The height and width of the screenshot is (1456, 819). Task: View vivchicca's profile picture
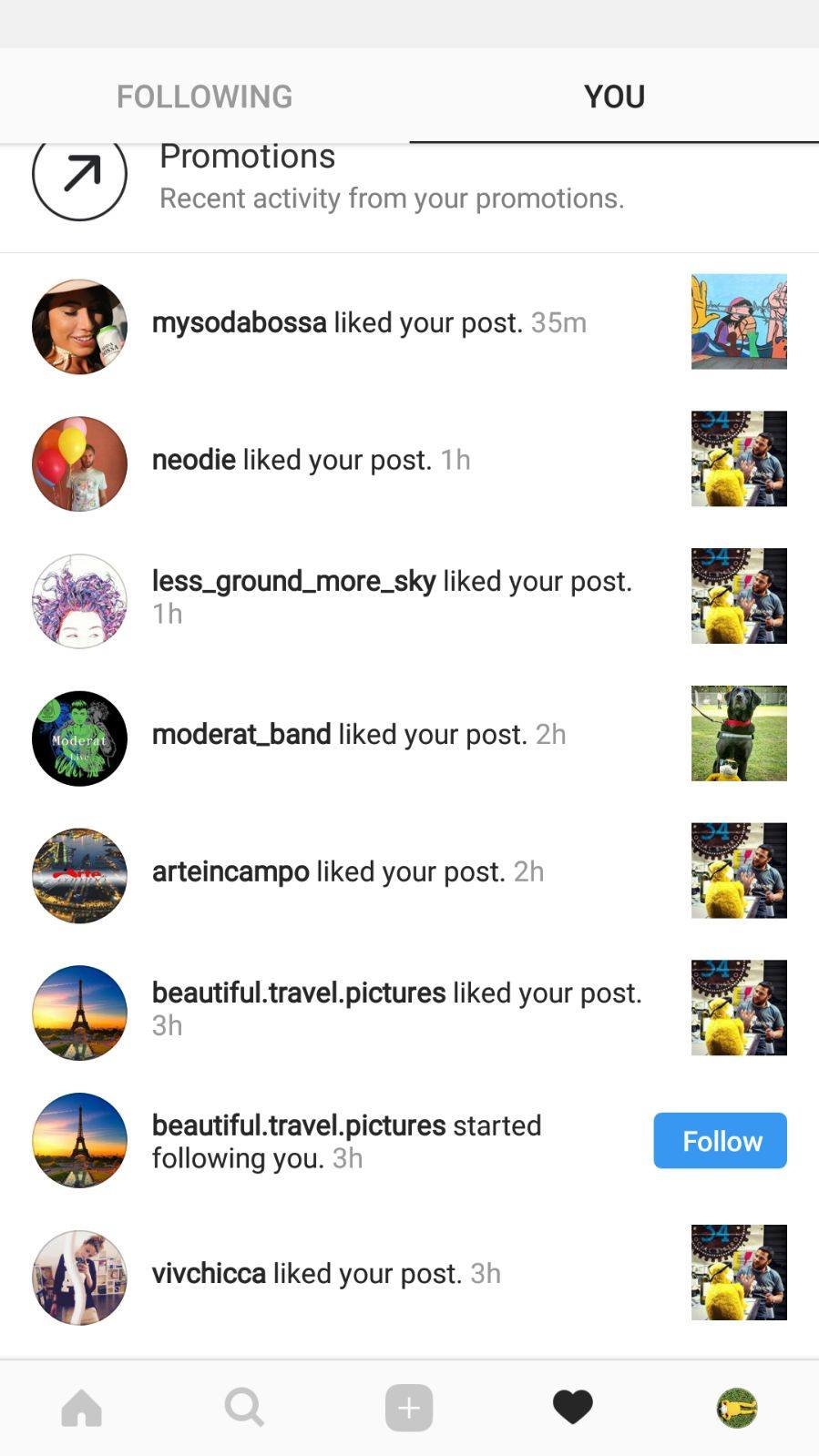pyautogui.click(x=79, y=1278)
